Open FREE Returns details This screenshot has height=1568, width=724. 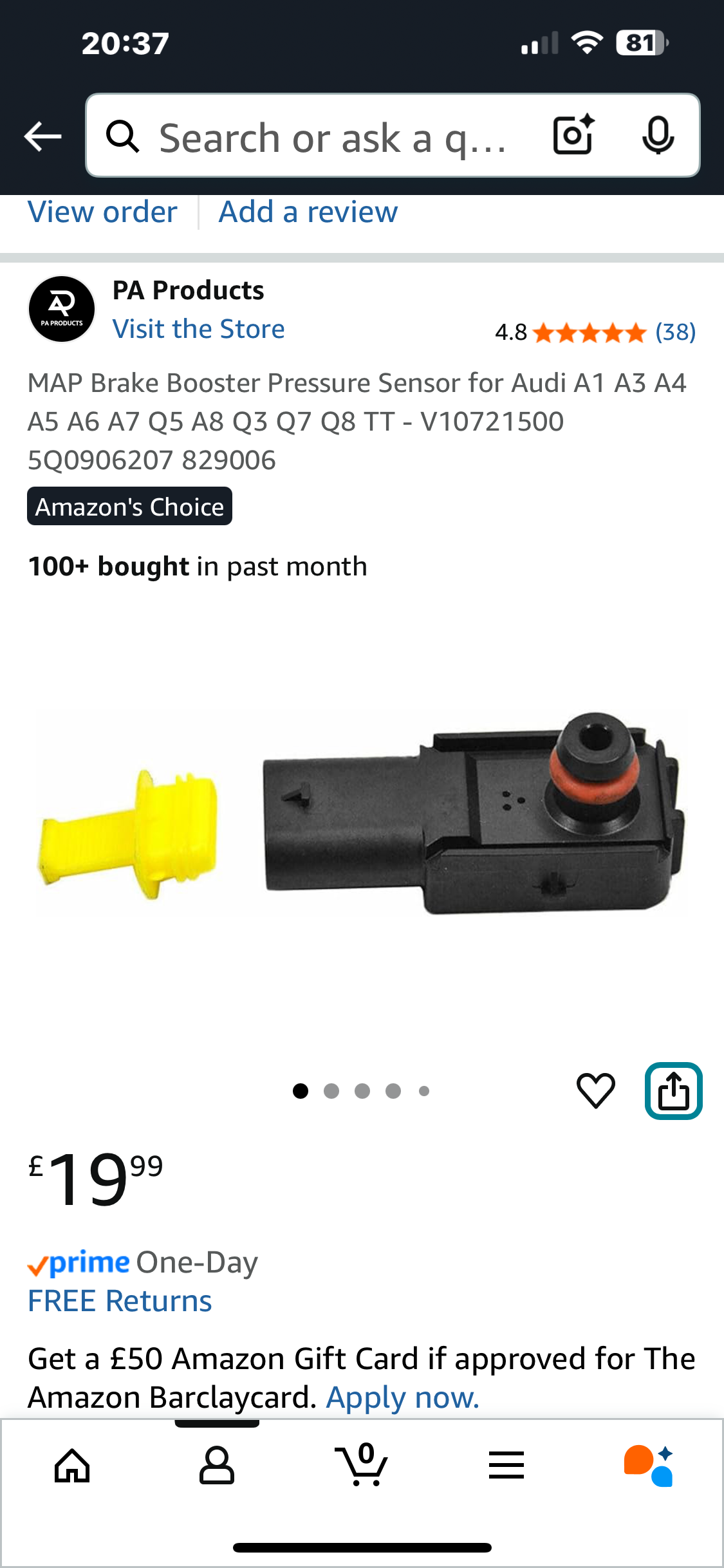click(120, 1301)
